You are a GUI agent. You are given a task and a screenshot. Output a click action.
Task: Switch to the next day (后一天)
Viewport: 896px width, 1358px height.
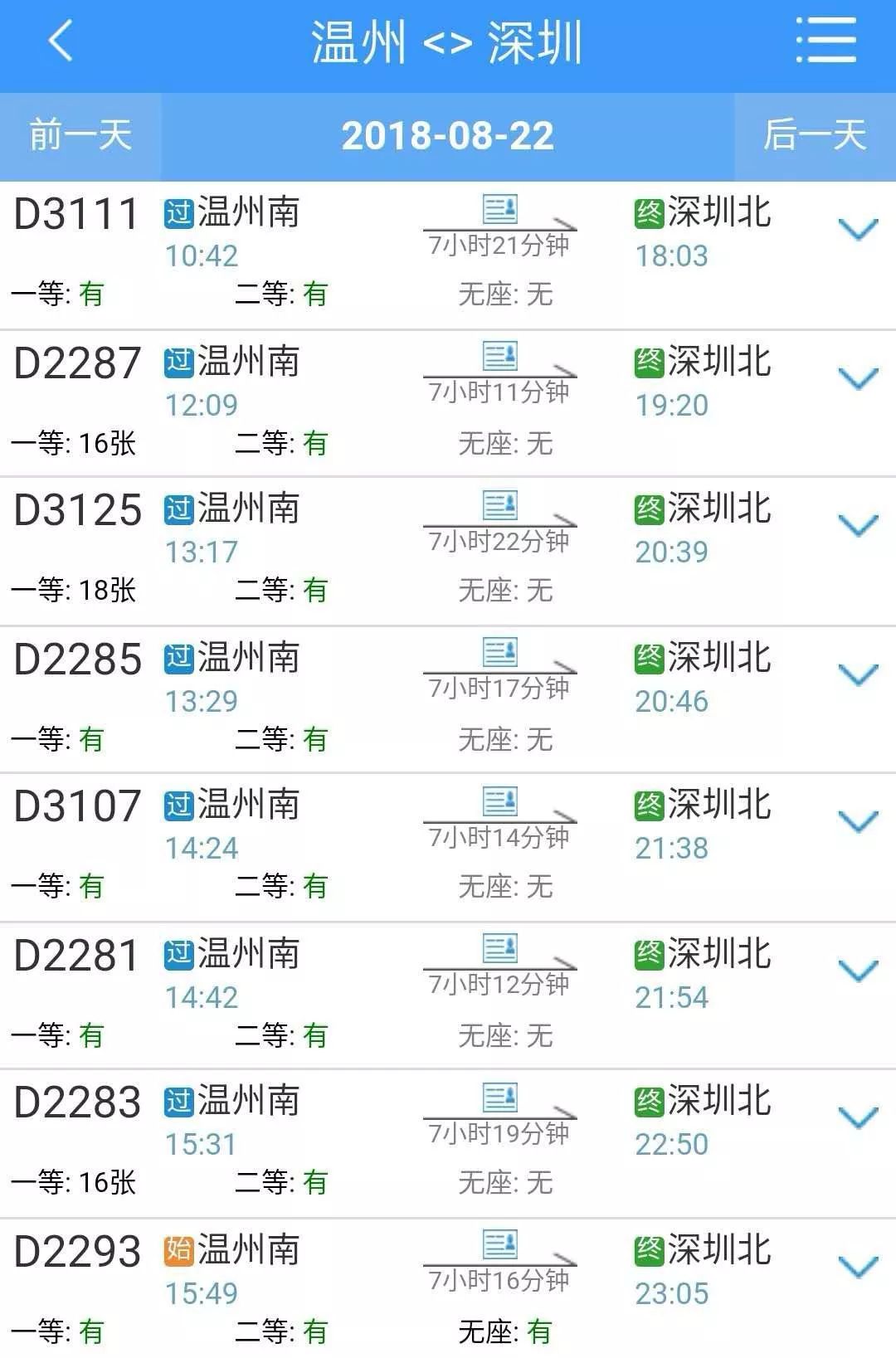[x=815, y=136]
